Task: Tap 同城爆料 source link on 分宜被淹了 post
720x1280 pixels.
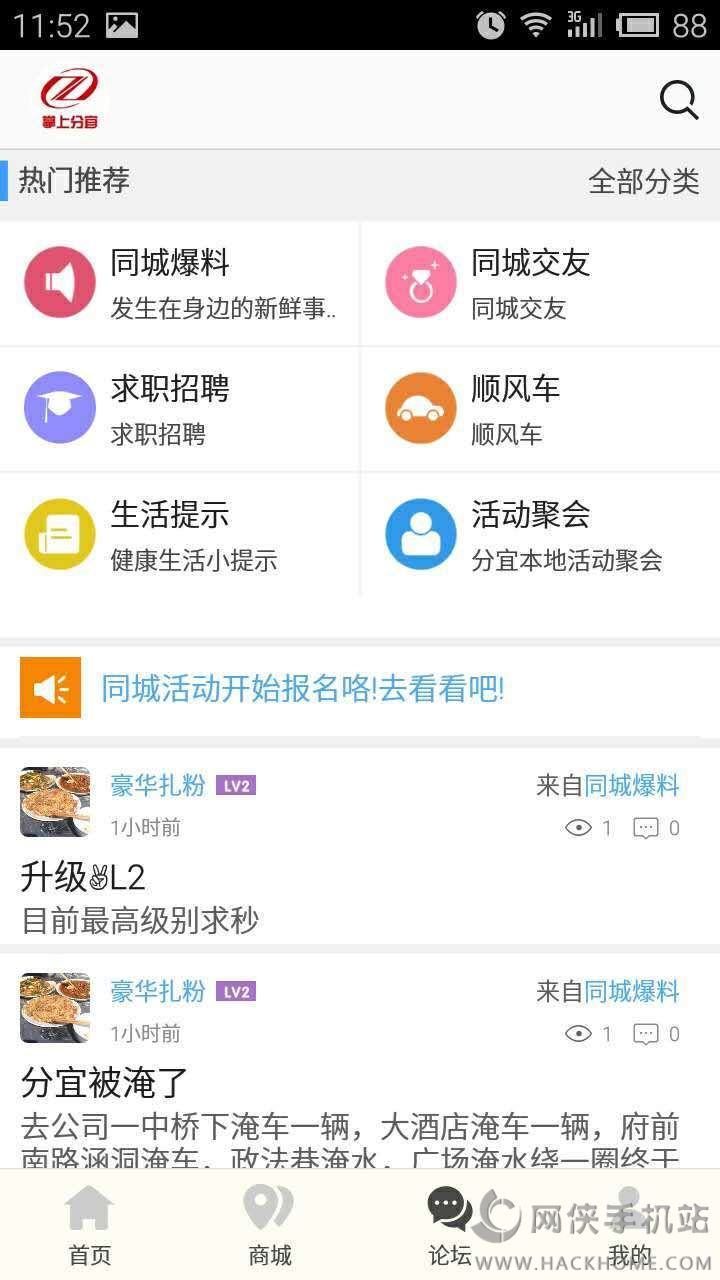Action: 631,992
